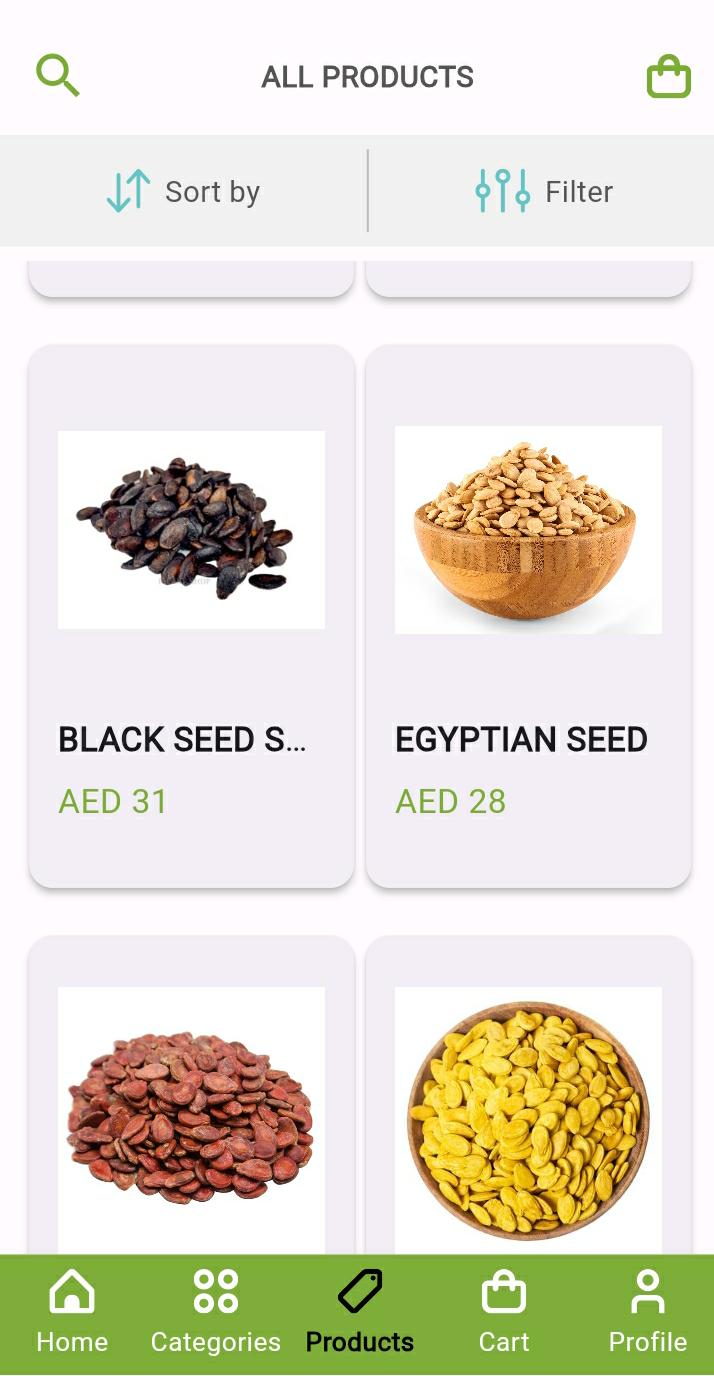Open the Black Seed product card

click(191, 615)
